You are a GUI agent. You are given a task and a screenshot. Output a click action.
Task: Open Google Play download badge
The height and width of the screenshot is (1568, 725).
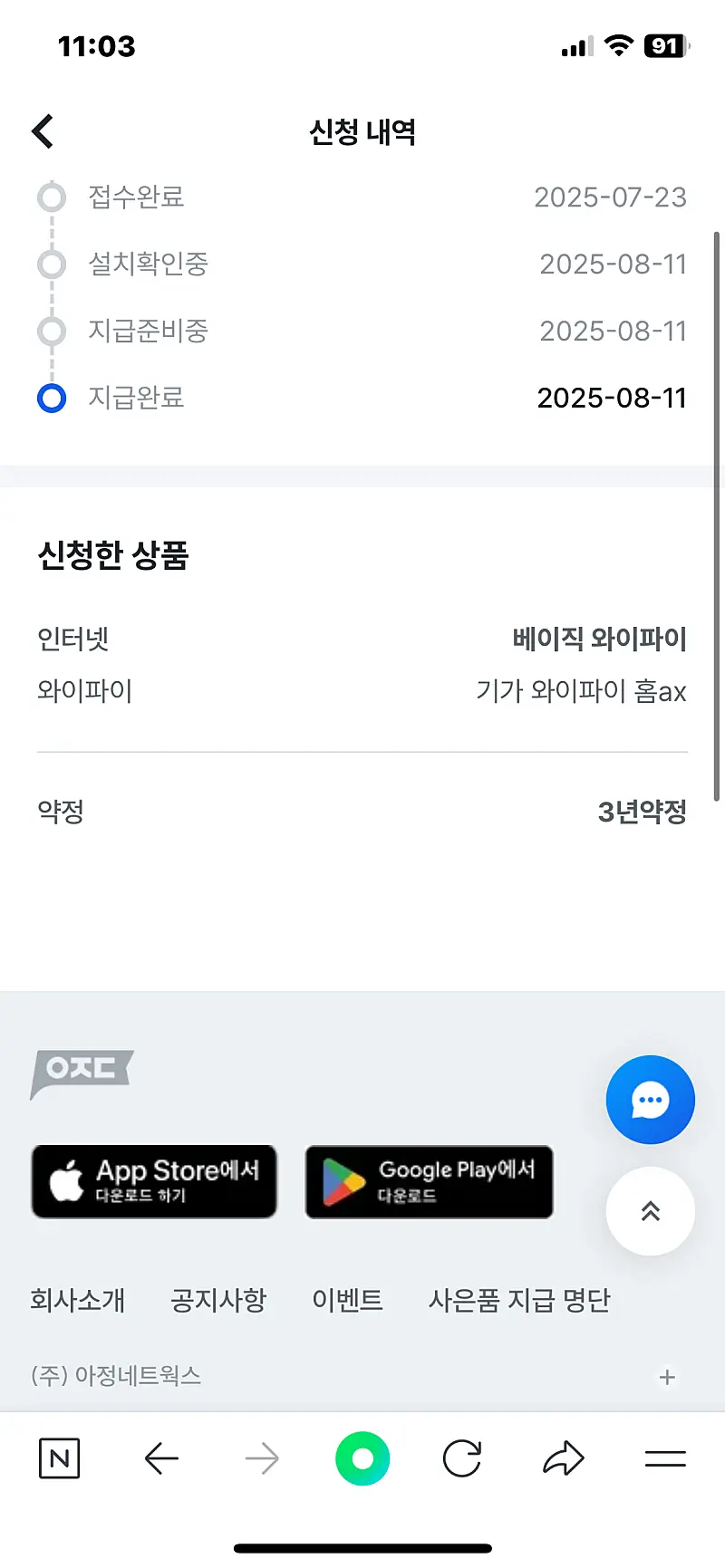[429, 1181]
